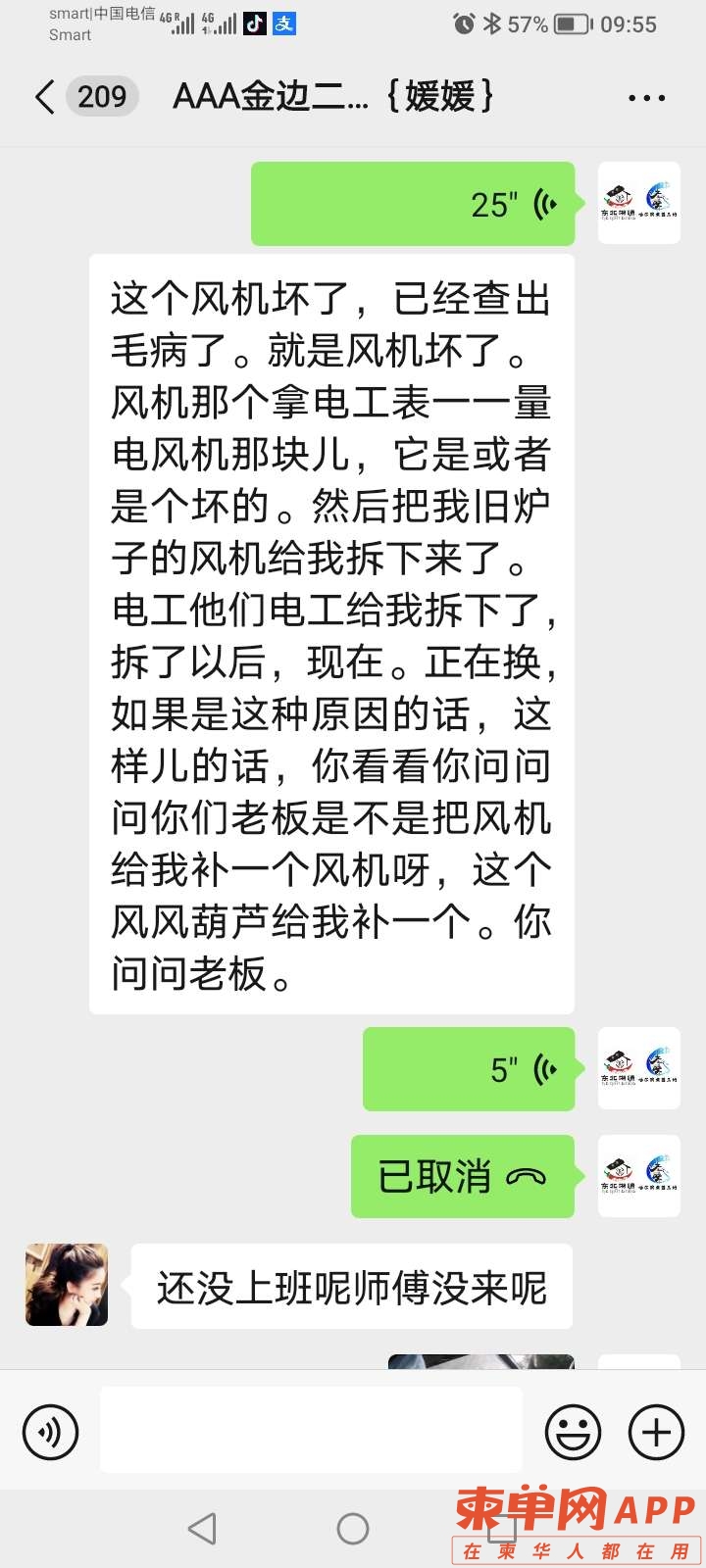Go to the home screen
The width and height of the screenshot is (706, 1568).
pyautogui.click(x=353, y=1528)
